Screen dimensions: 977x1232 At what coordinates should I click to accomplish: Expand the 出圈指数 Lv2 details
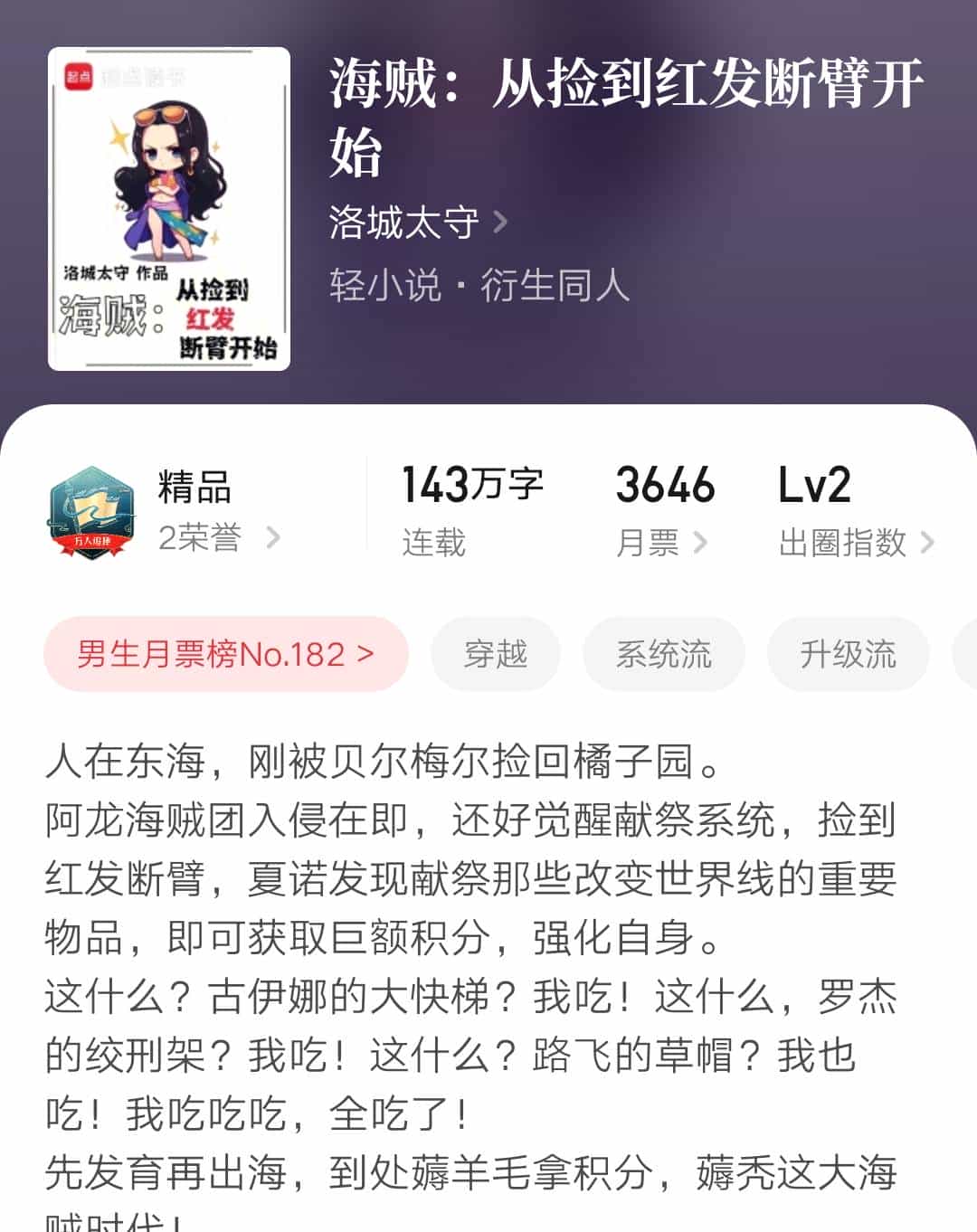[x=854, y=544]
